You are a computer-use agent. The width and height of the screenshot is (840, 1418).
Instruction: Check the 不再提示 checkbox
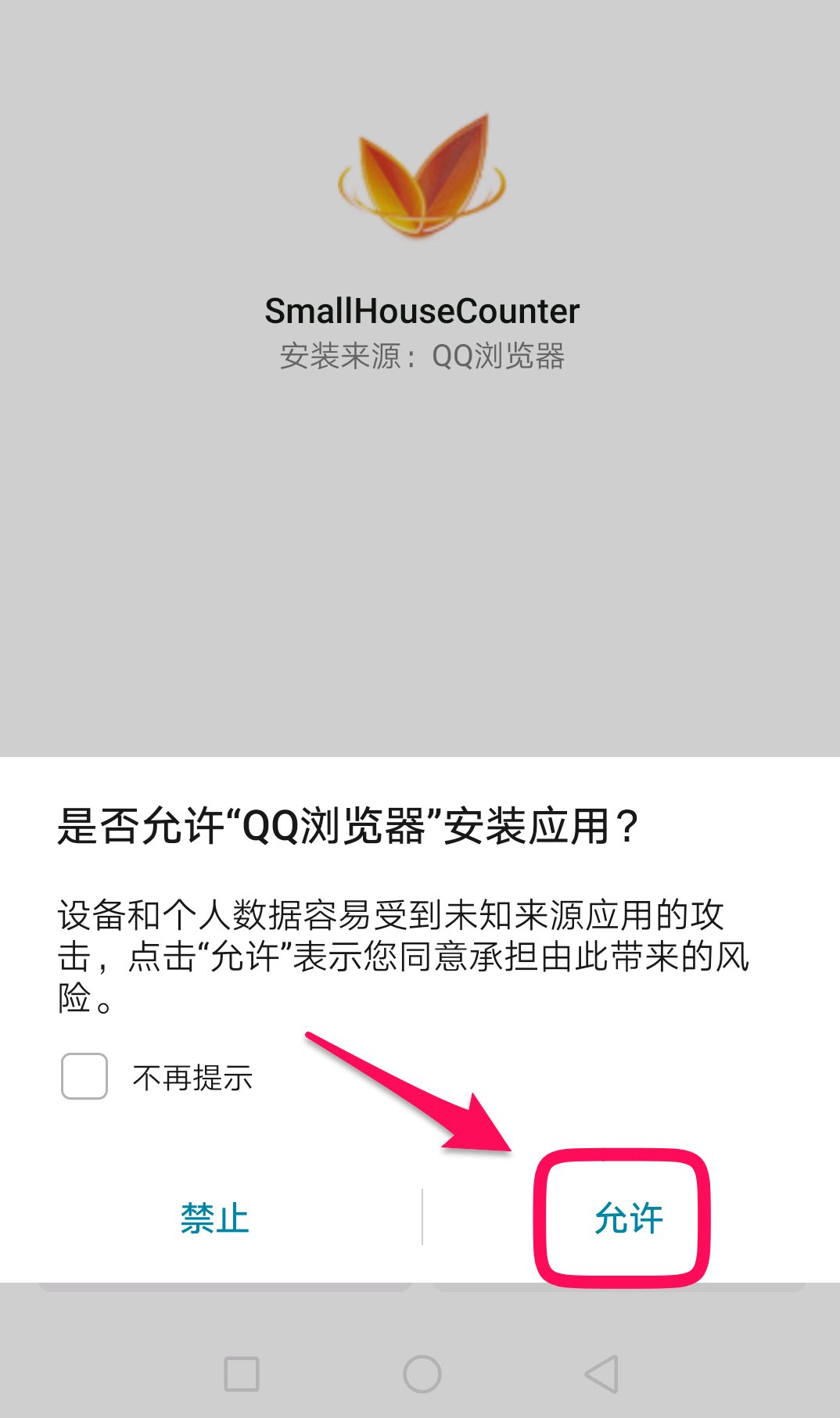[84, 1076]
